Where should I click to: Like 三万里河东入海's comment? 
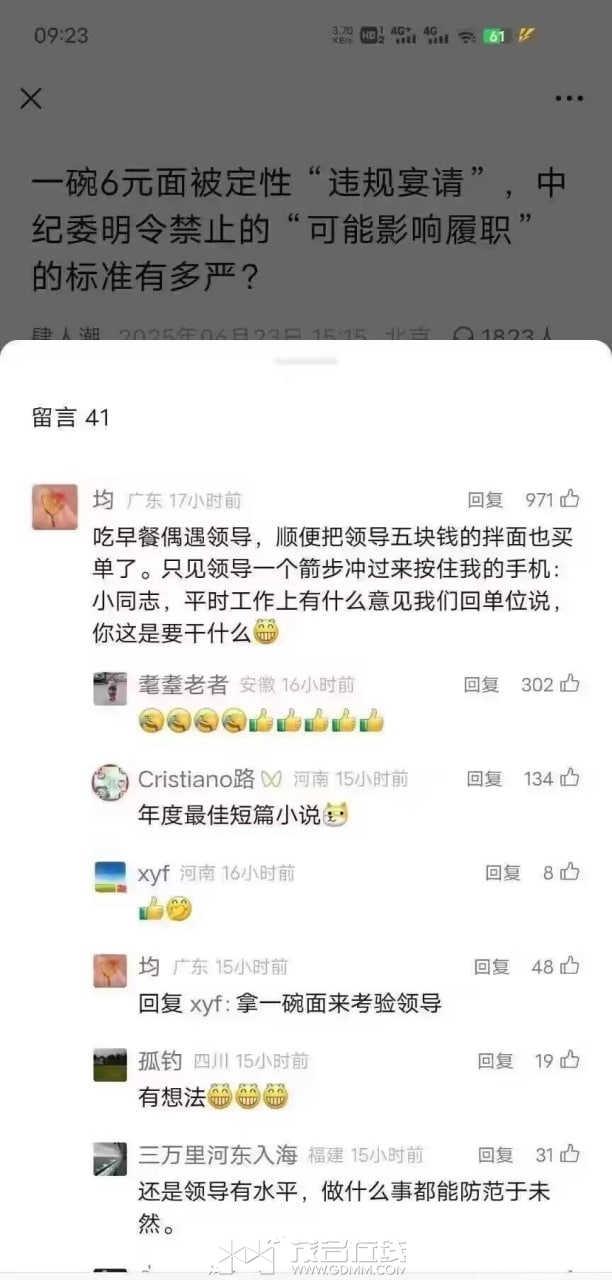(570, 1154)
